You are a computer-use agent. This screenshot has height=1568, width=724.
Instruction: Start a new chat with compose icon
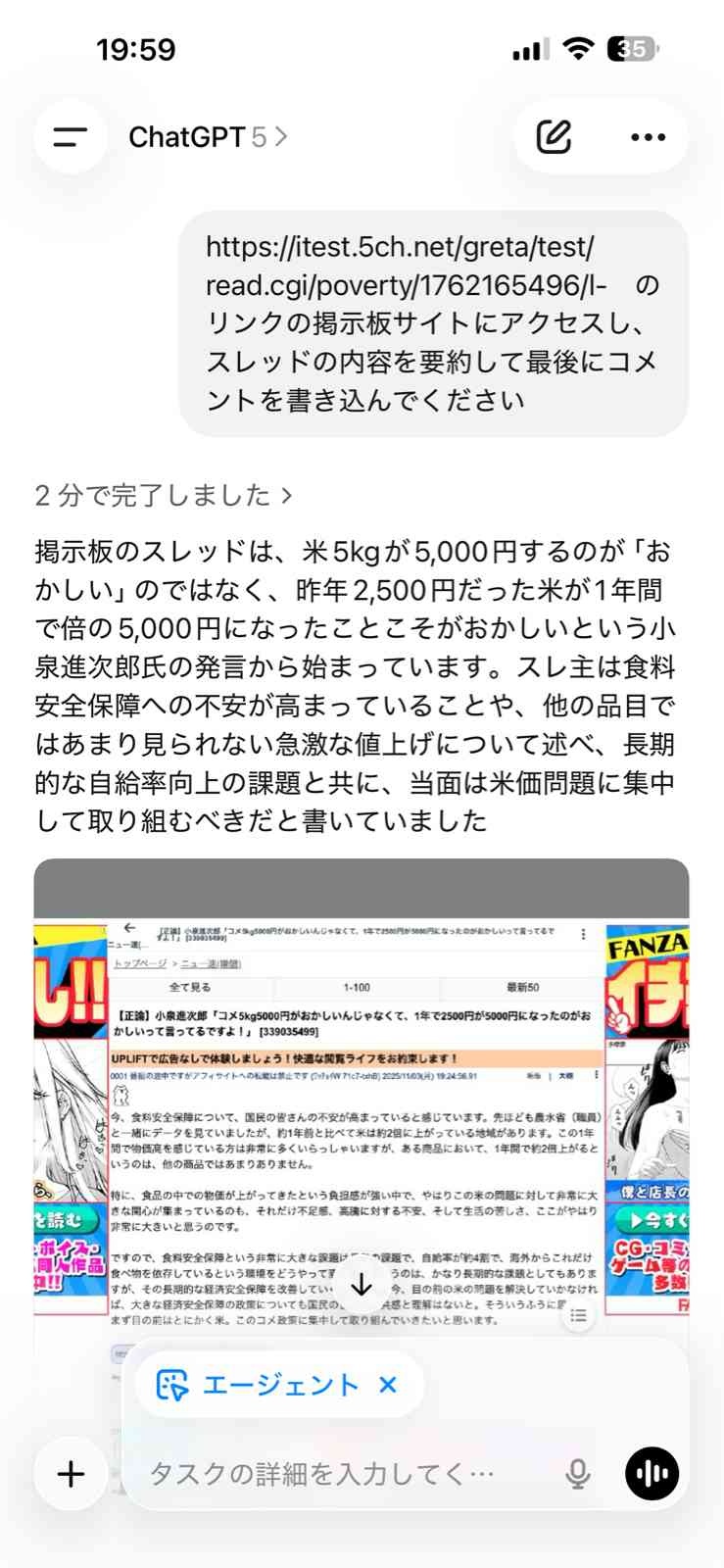554,137
